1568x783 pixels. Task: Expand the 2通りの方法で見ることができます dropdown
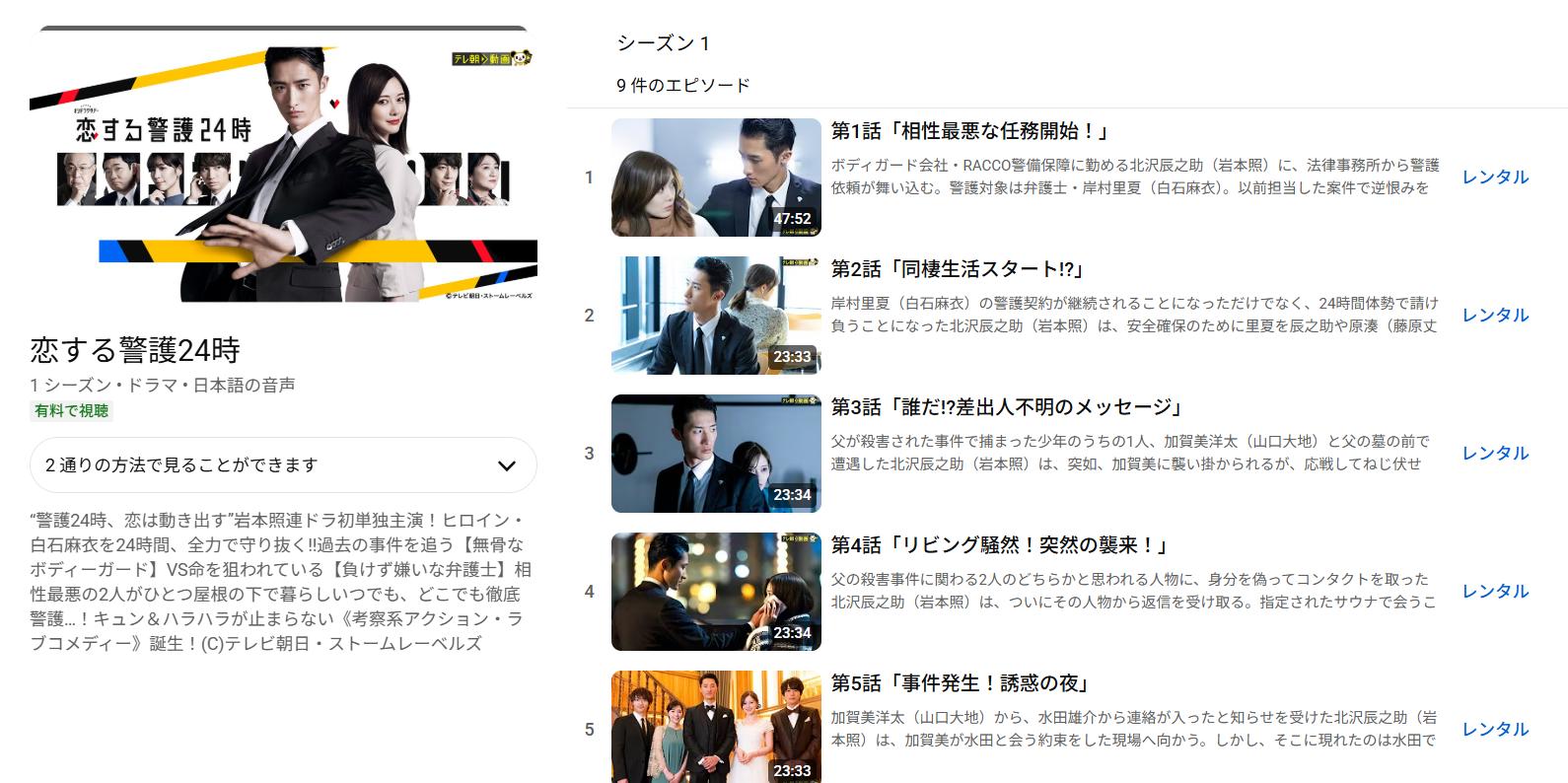pyautogui.click(x=283, y=465)
